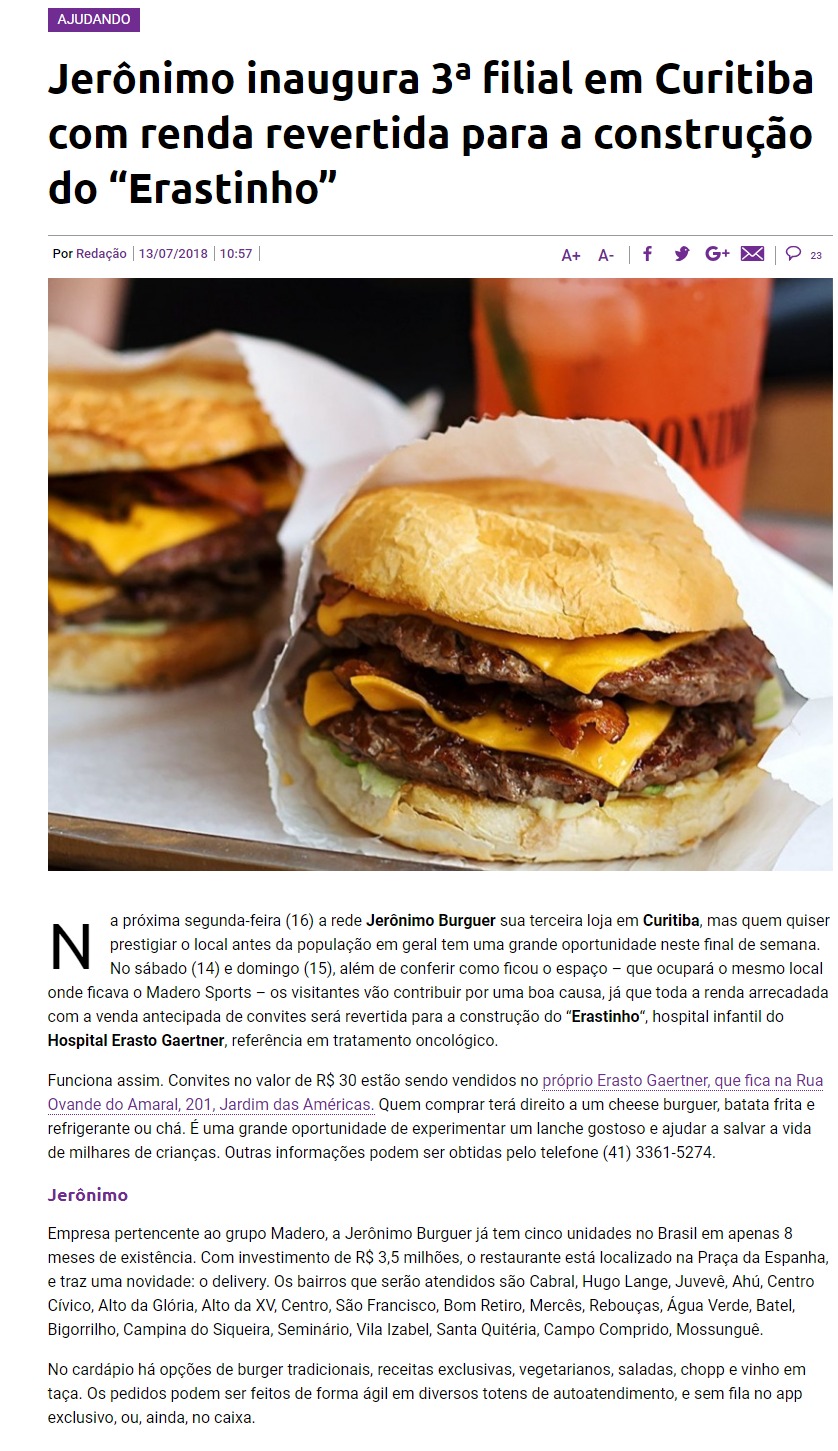This screenshot has width=838, height=1451.
Task: Open the comments bubble
Action: [794, 254]
